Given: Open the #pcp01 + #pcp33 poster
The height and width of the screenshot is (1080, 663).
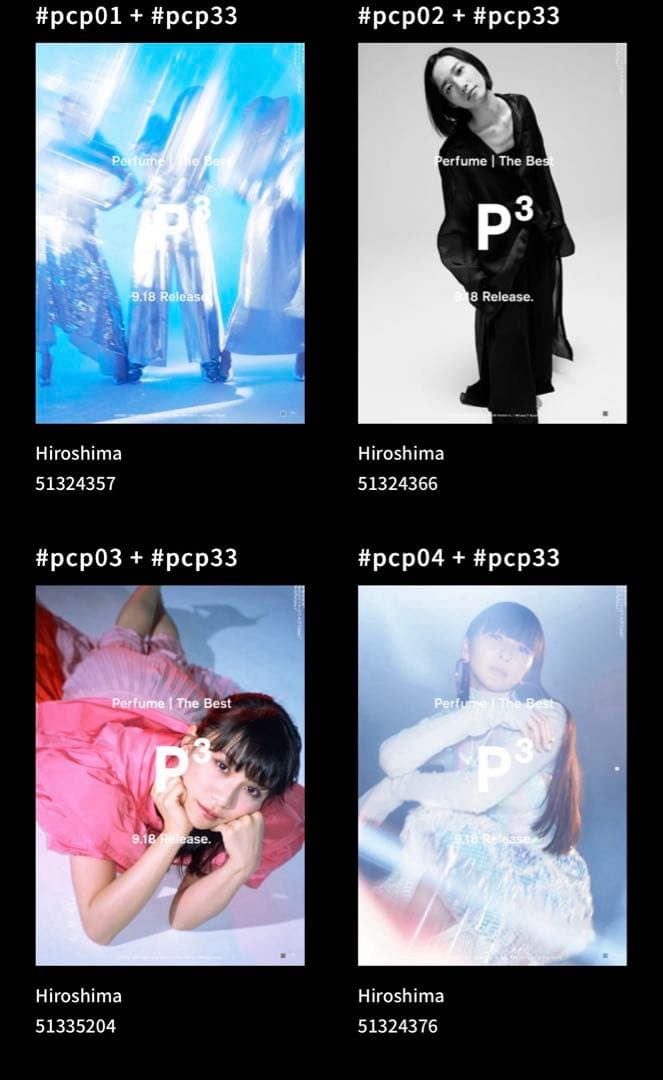Looking at the screenshot, I should click(170, 233).
